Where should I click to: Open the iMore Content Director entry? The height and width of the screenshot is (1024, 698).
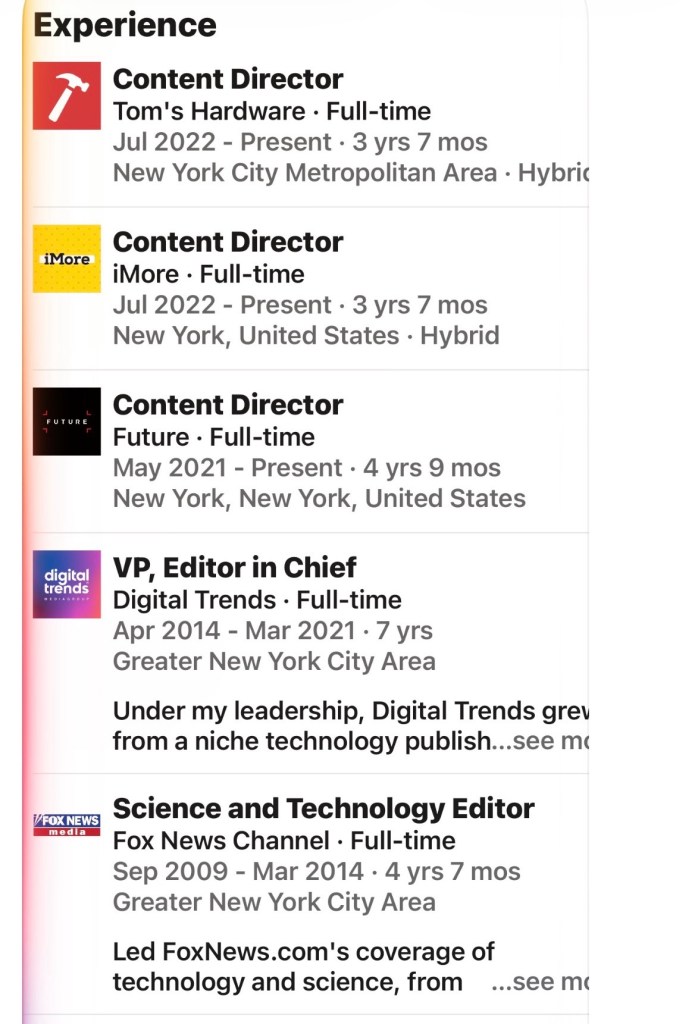(228, 243)
